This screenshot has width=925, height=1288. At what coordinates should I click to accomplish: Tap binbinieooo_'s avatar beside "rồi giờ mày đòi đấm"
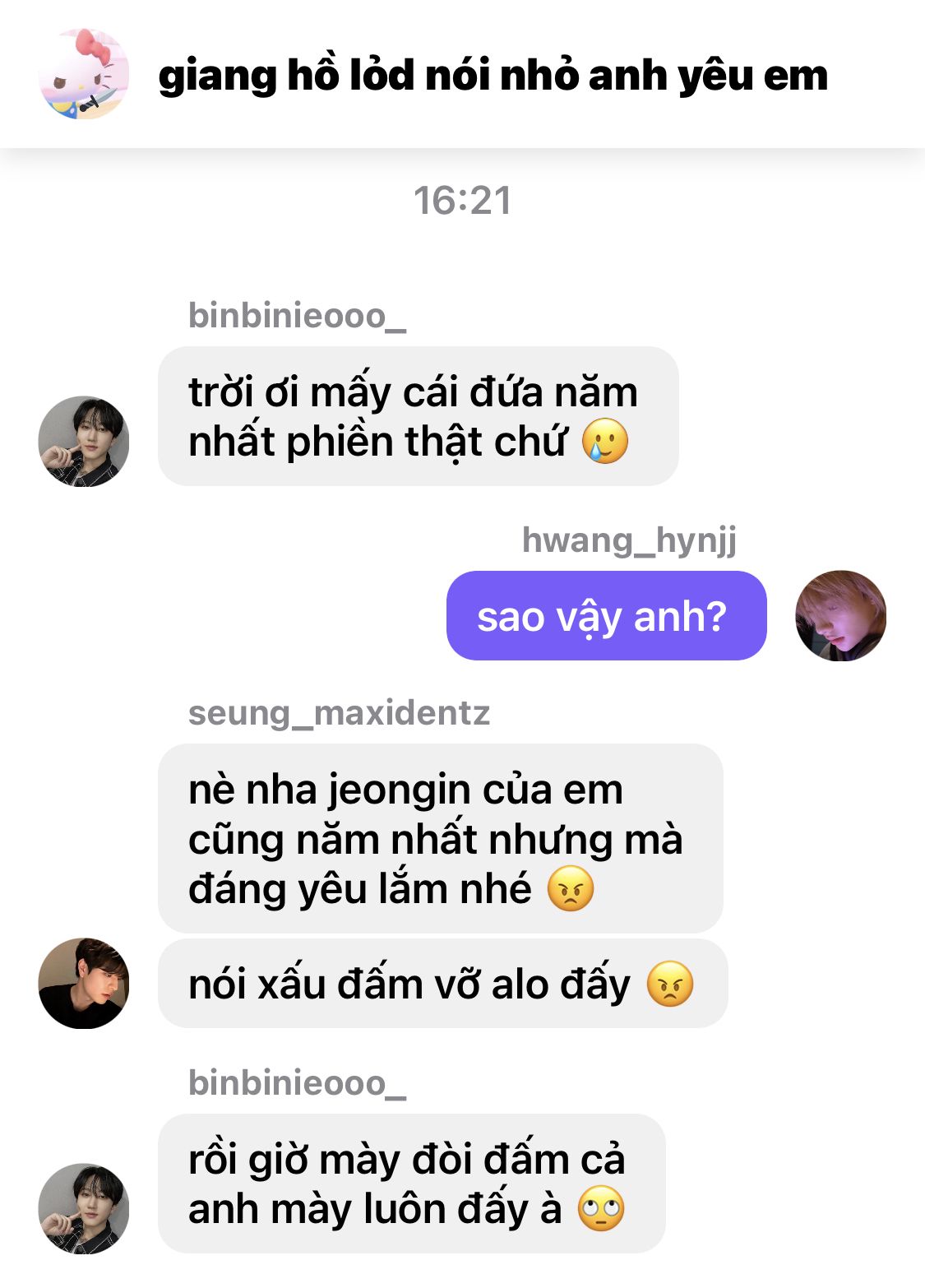pos(83,1208)
